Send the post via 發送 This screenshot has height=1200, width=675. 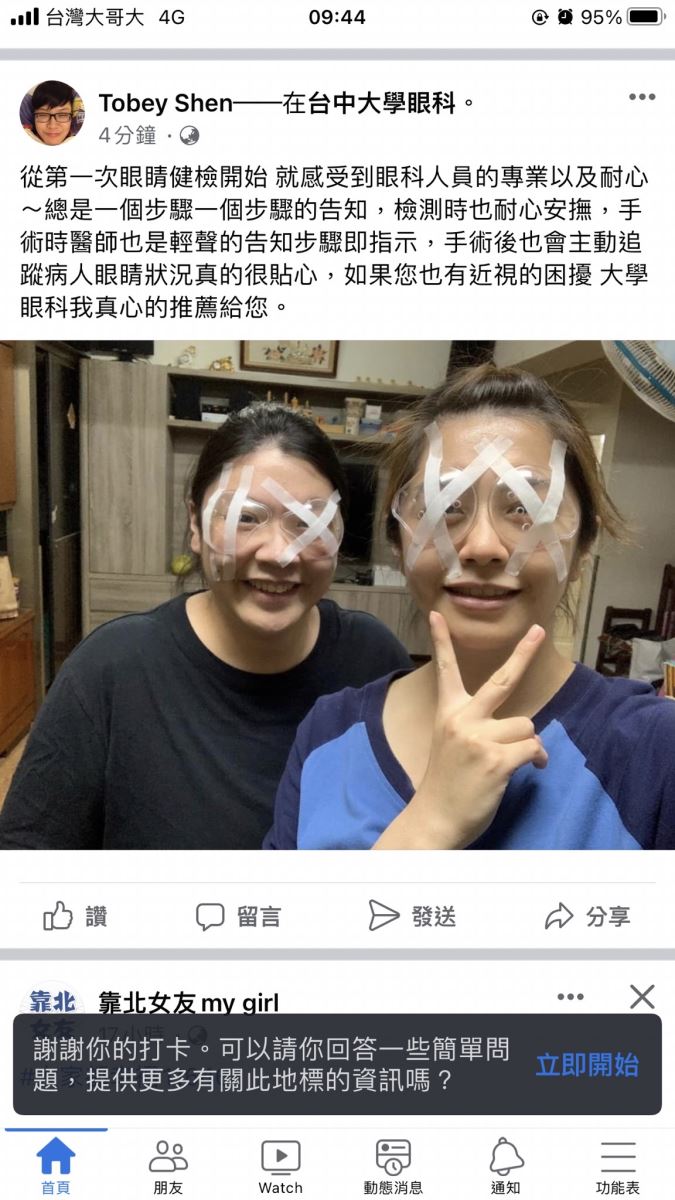pos(412,916)
